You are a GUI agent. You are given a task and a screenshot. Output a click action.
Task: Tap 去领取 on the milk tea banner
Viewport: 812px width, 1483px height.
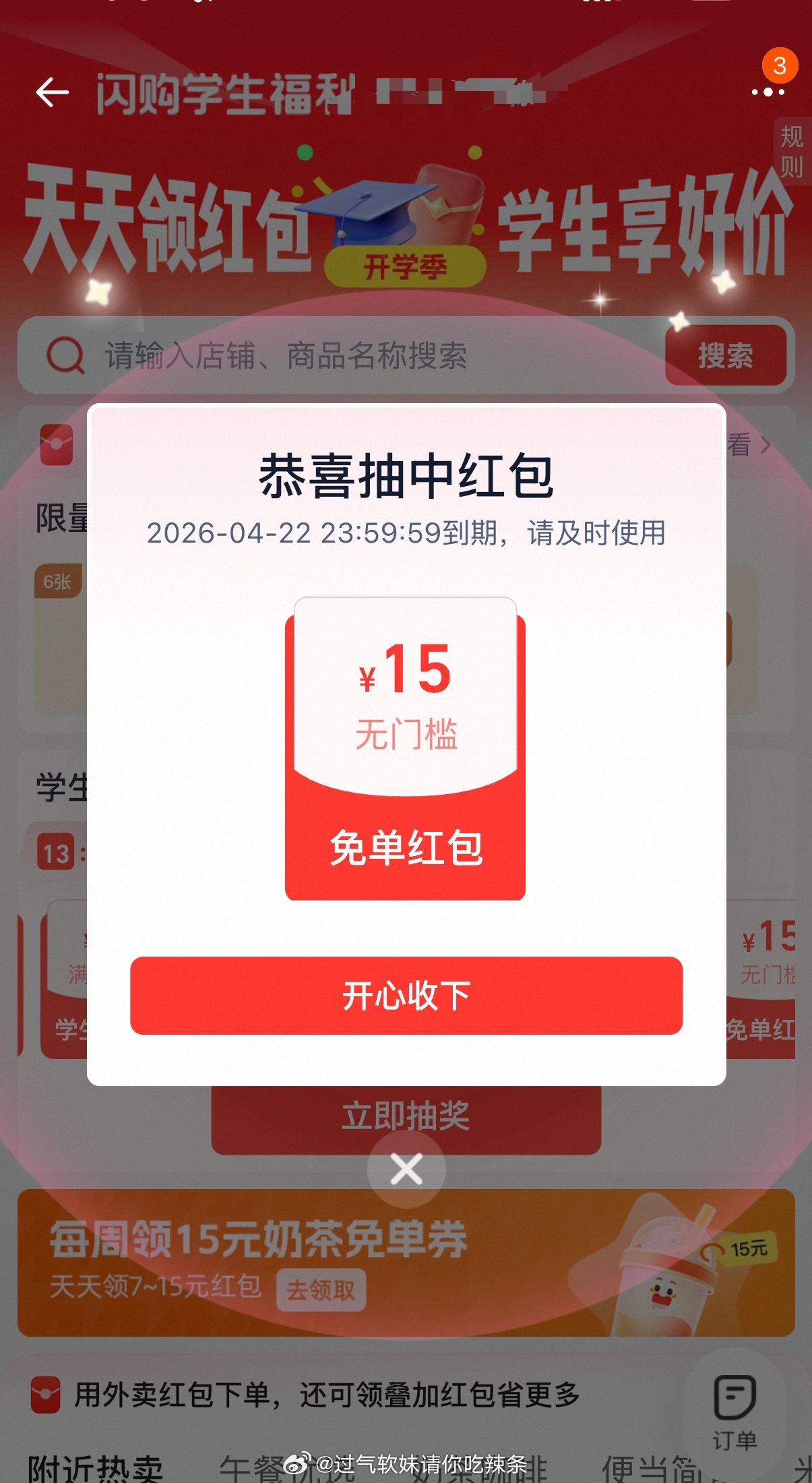point(321,1290)
